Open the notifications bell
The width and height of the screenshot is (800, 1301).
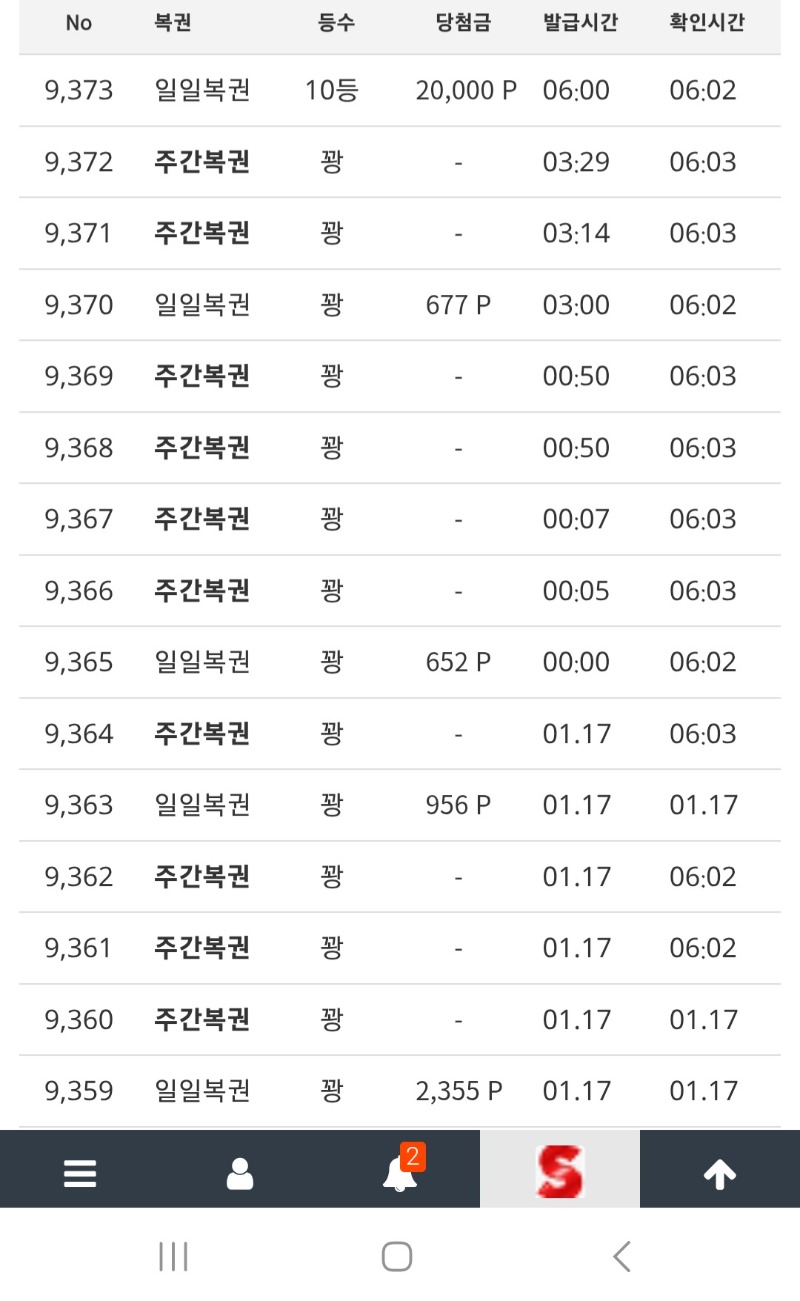400,1173
